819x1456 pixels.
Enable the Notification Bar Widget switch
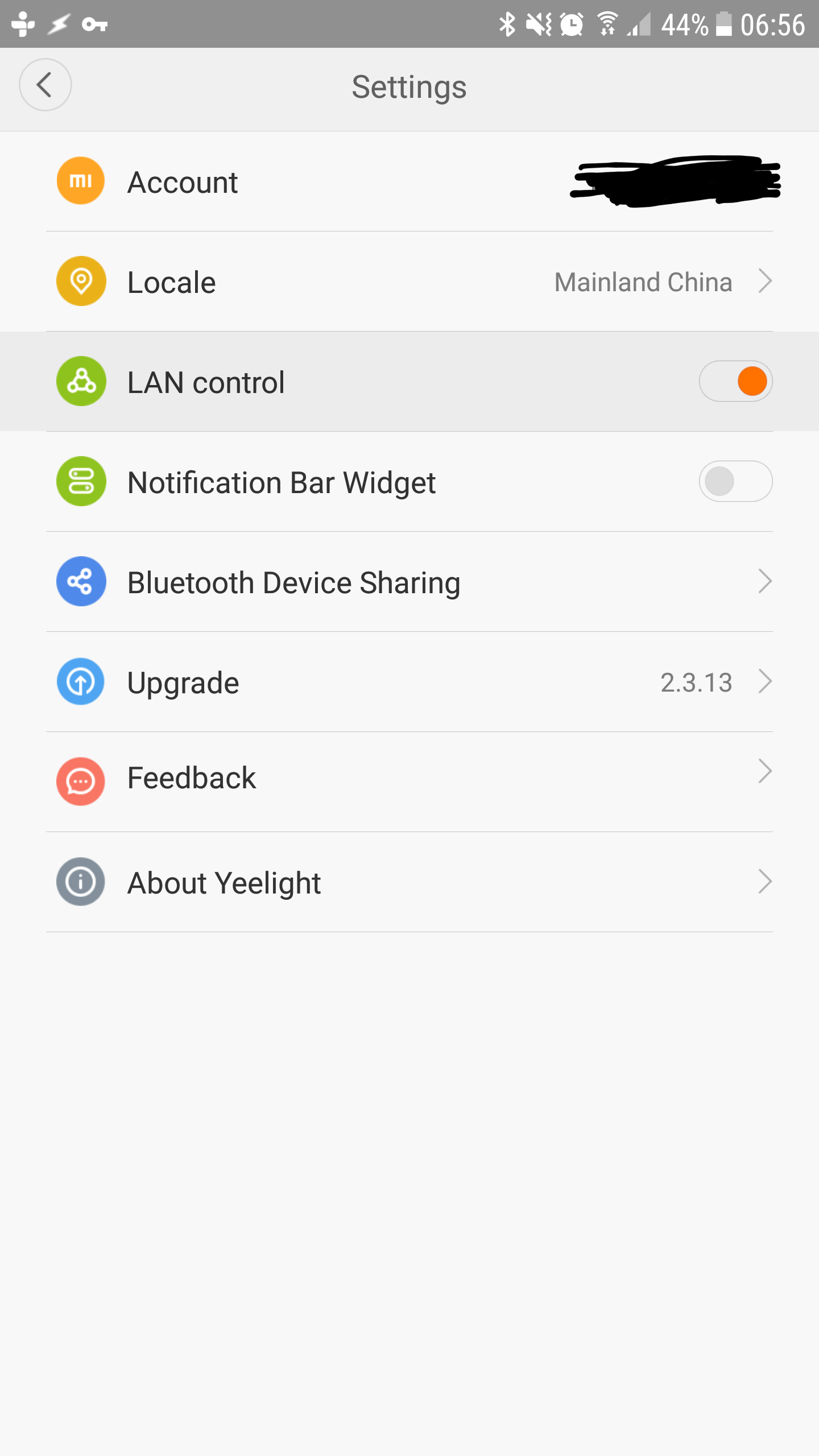pos(735,481)
